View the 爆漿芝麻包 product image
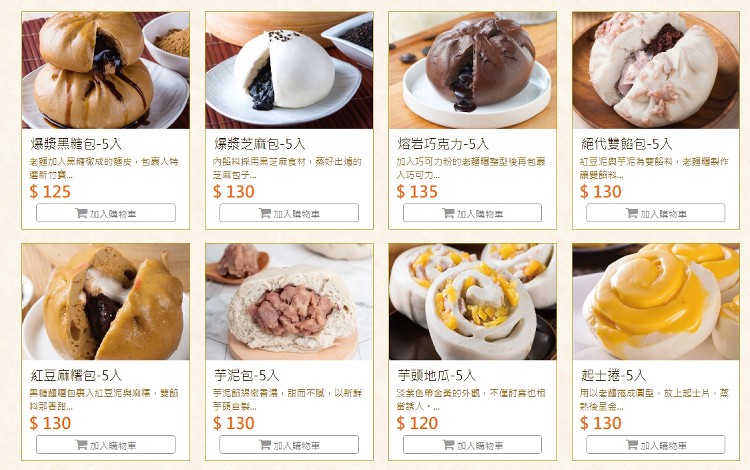 click(289, 70)
